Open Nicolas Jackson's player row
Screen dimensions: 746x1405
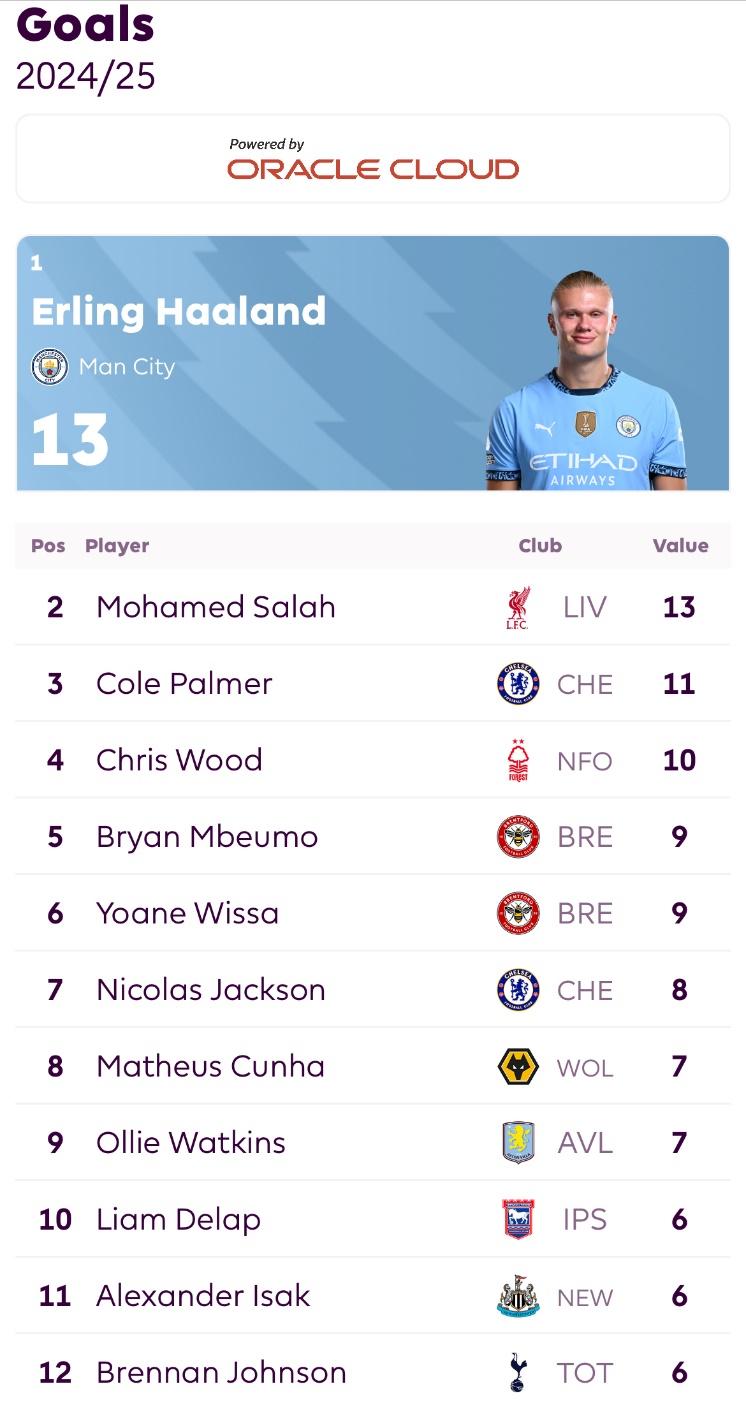click(373, 990)
